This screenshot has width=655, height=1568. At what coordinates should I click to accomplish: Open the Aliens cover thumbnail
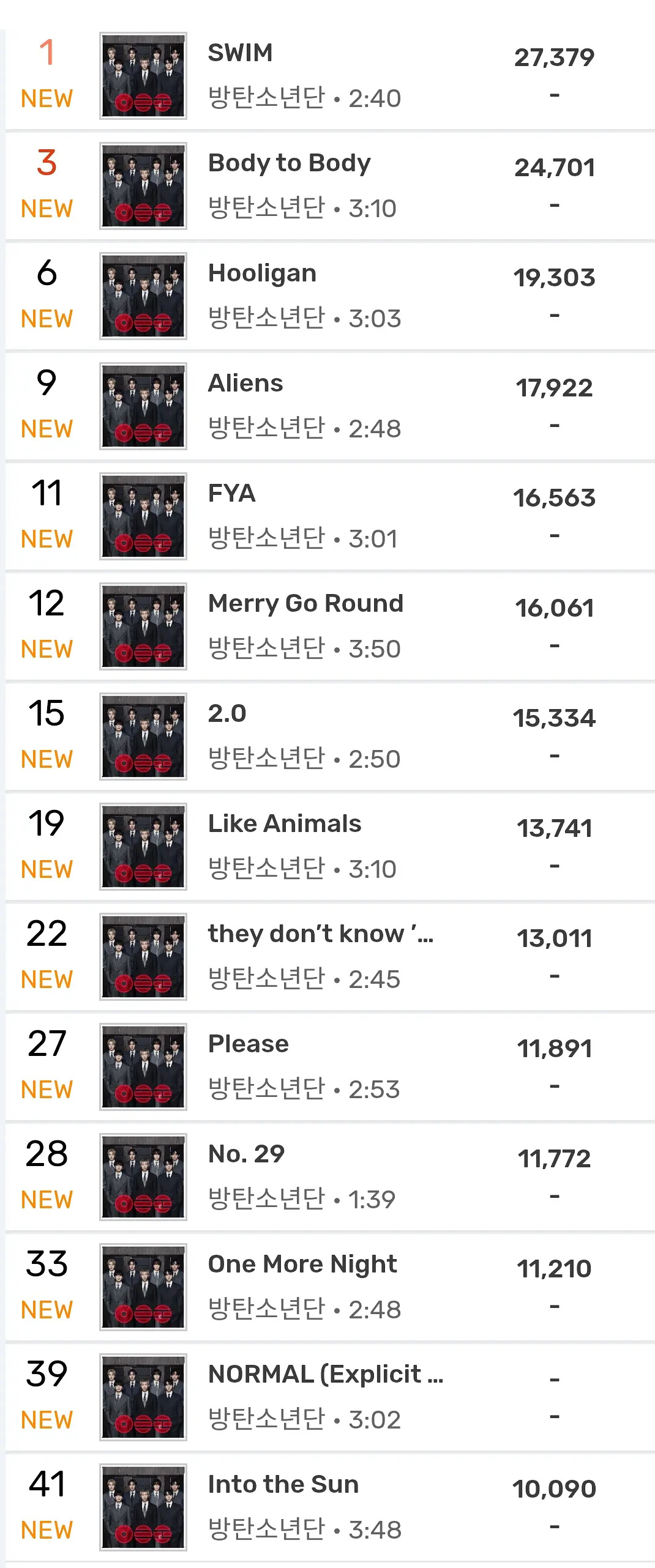(143, 404)
